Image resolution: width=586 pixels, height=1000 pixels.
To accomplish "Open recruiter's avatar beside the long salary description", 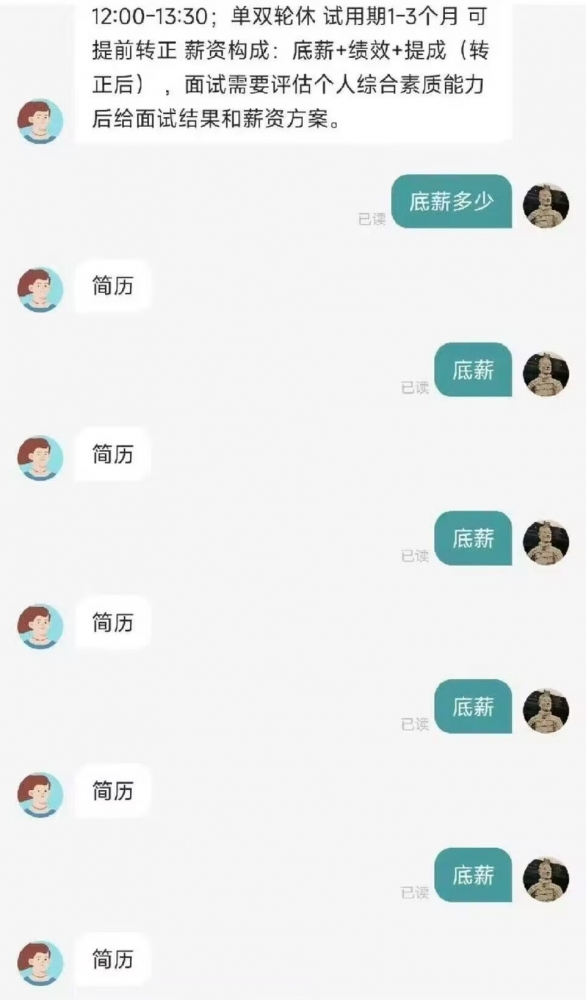I will point(40,121).
